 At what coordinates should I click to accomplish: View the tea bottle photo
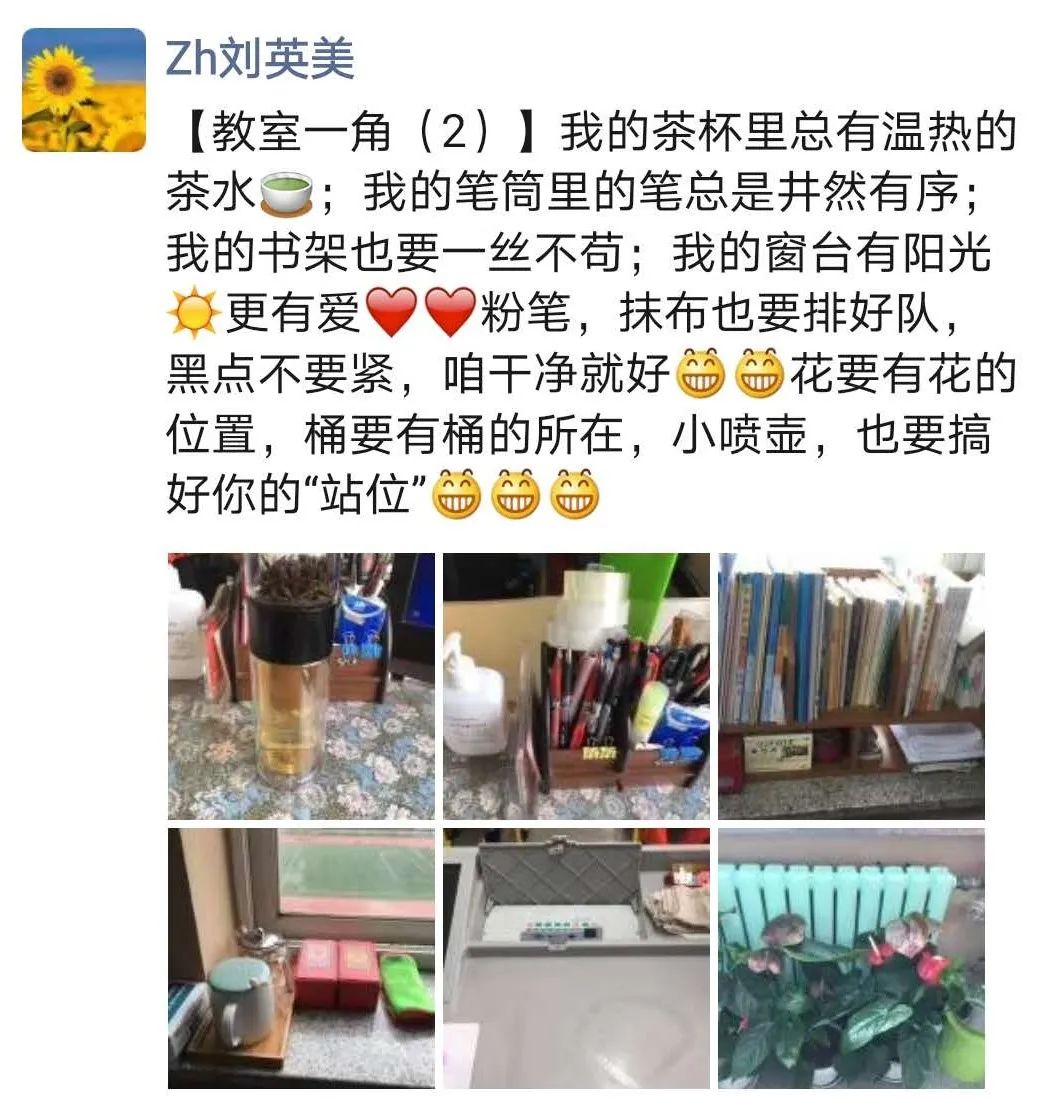click(x=301, y=686)
